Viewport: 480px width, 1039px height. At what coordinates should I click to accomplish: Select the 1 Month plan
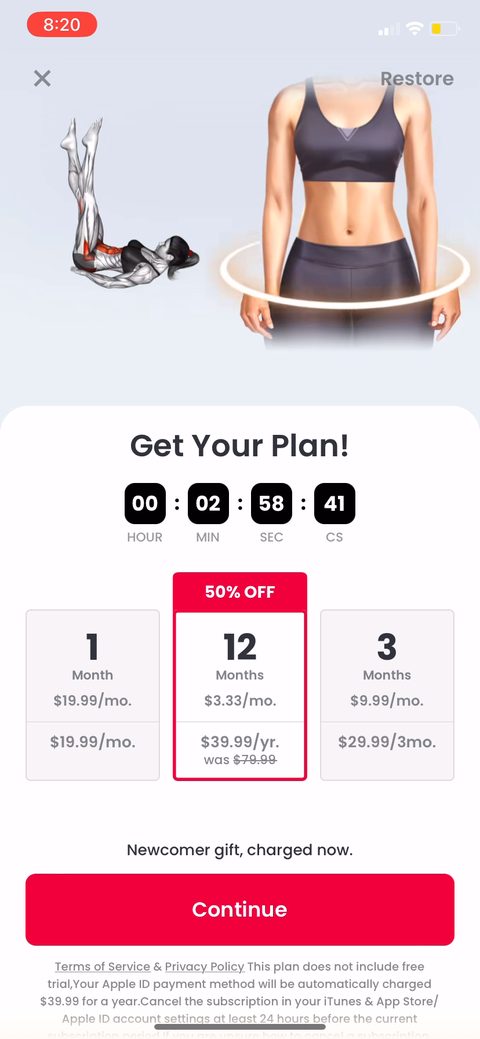(x=93, y=695)
